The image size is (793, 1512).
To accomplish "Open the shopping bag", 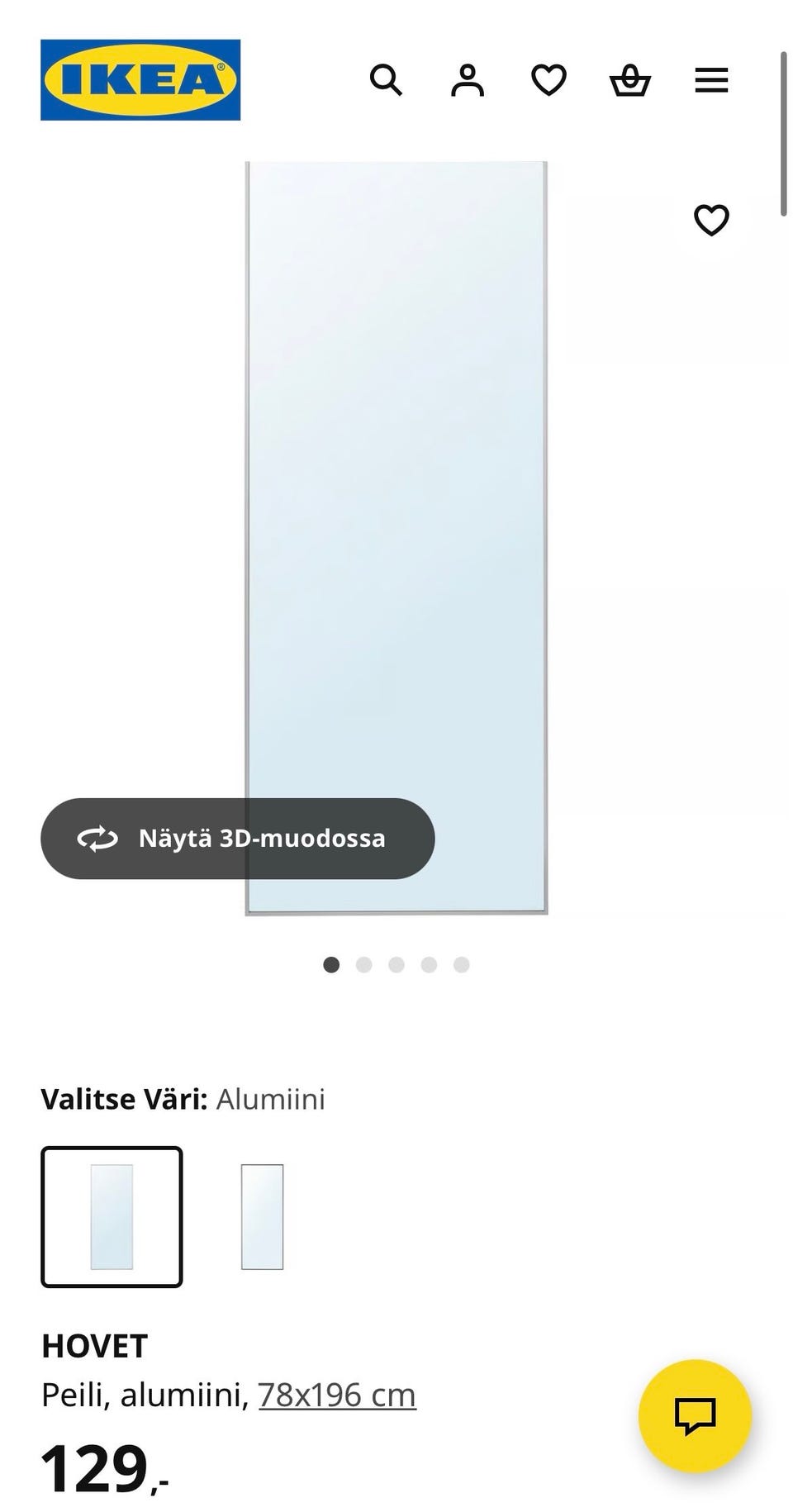I will [629, 80].
